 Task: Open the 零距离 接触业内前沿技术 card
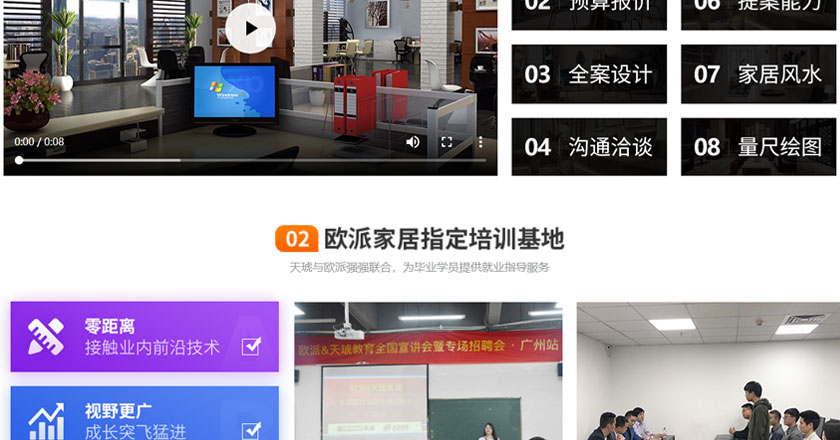(x=145, y=337)
